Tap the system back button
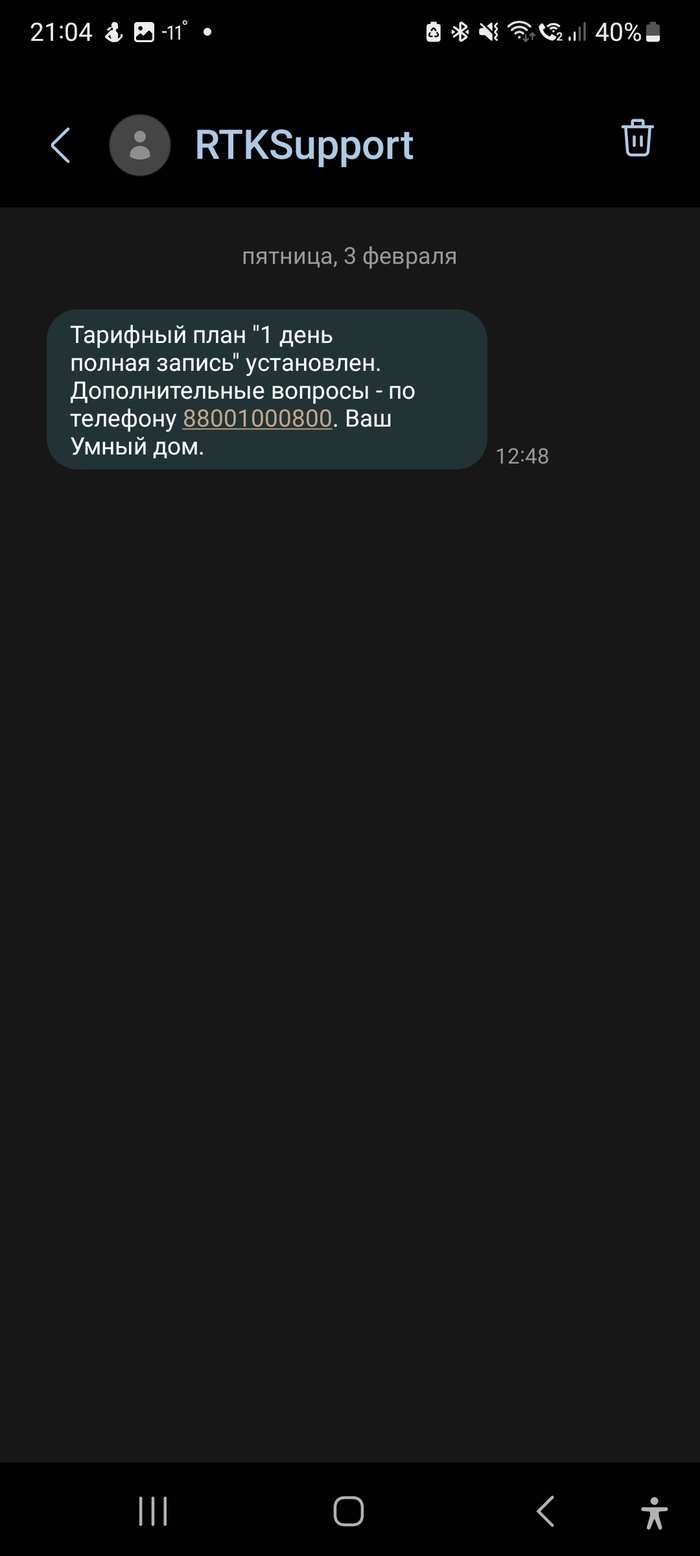This screenshot has width=700, height=1556. [545, 1511]
